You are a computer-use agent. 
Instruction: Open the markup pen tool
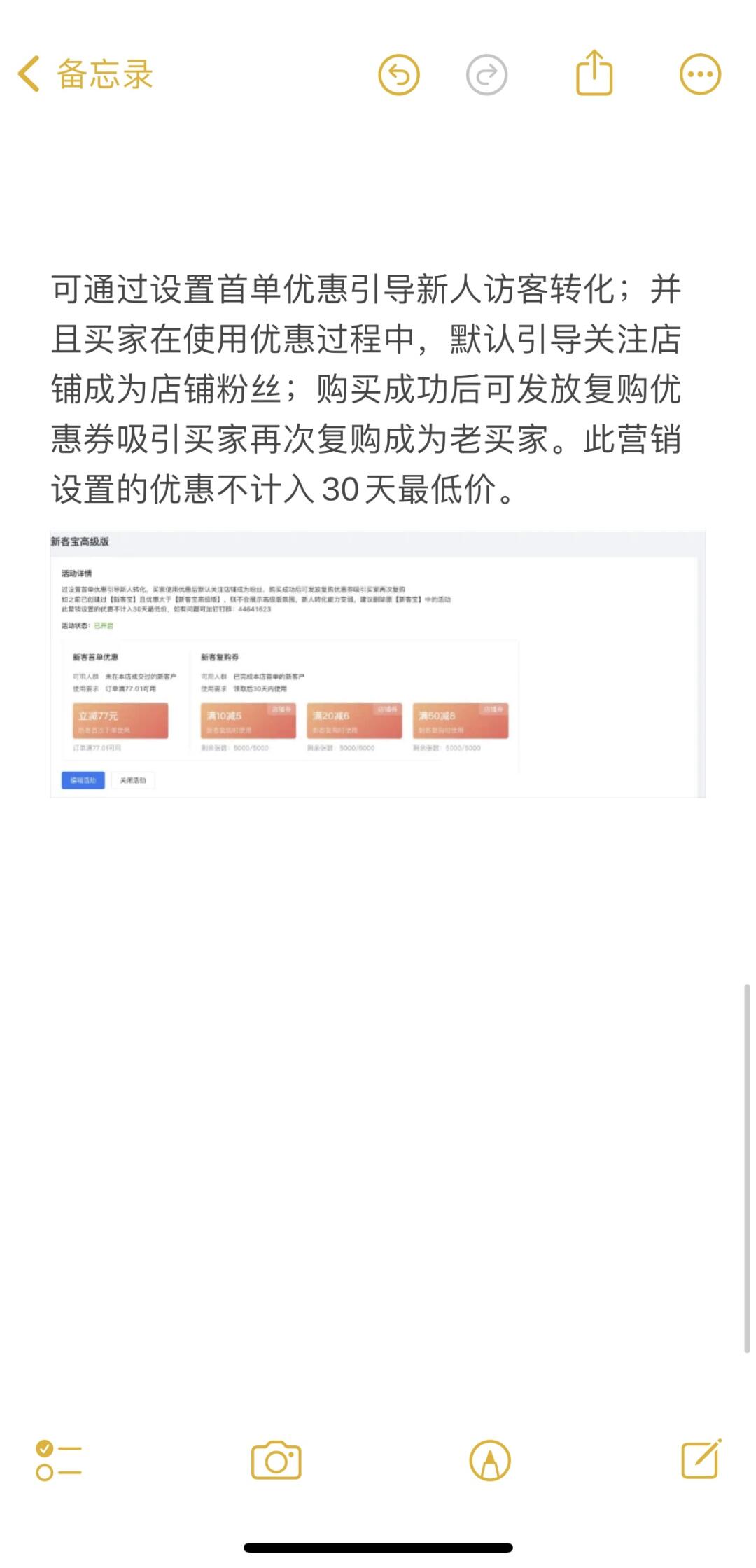[490, 1460]
